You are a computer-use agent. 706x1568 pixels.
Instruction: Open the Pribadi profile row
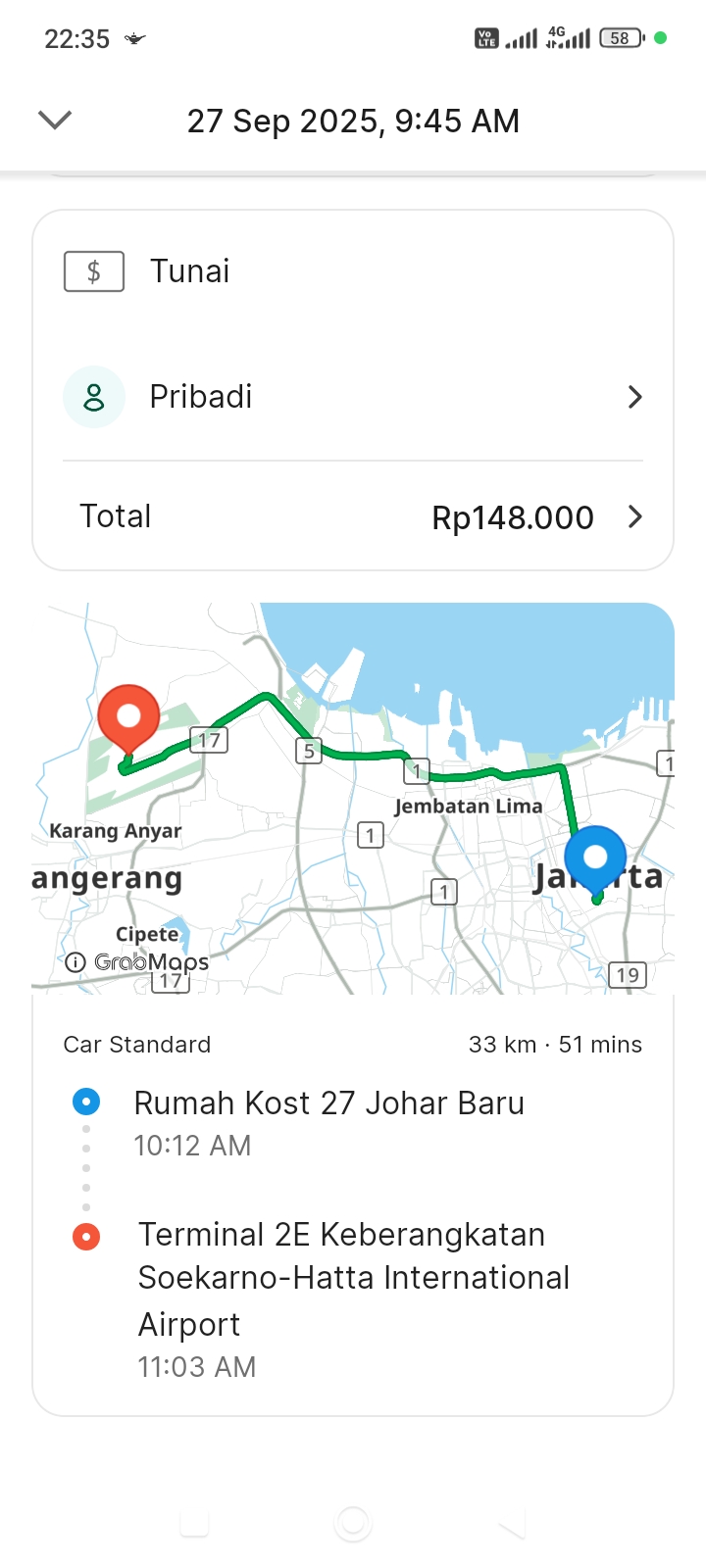(353, 397)
